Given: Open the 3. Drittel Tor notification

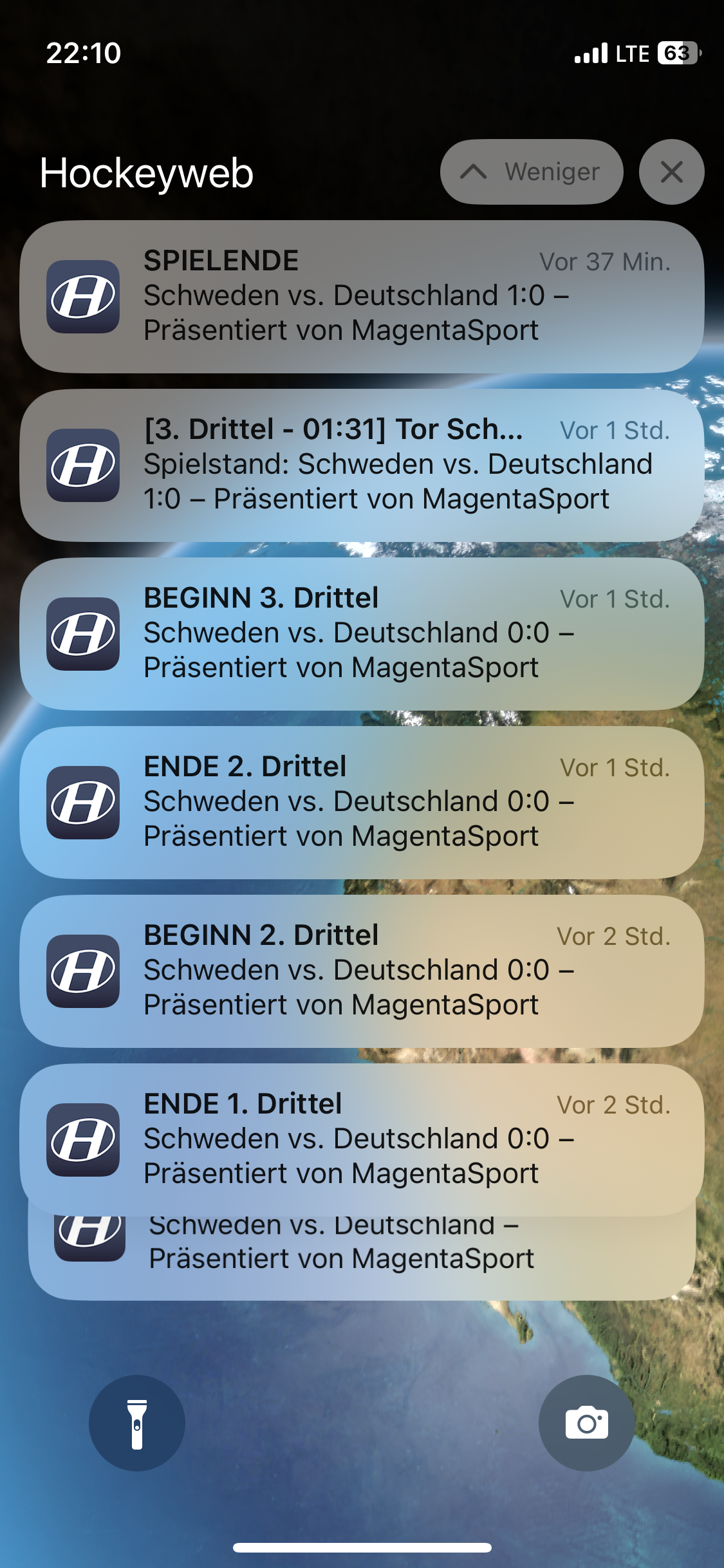Looking at the screenshot, I should click(x=362, y=465).
